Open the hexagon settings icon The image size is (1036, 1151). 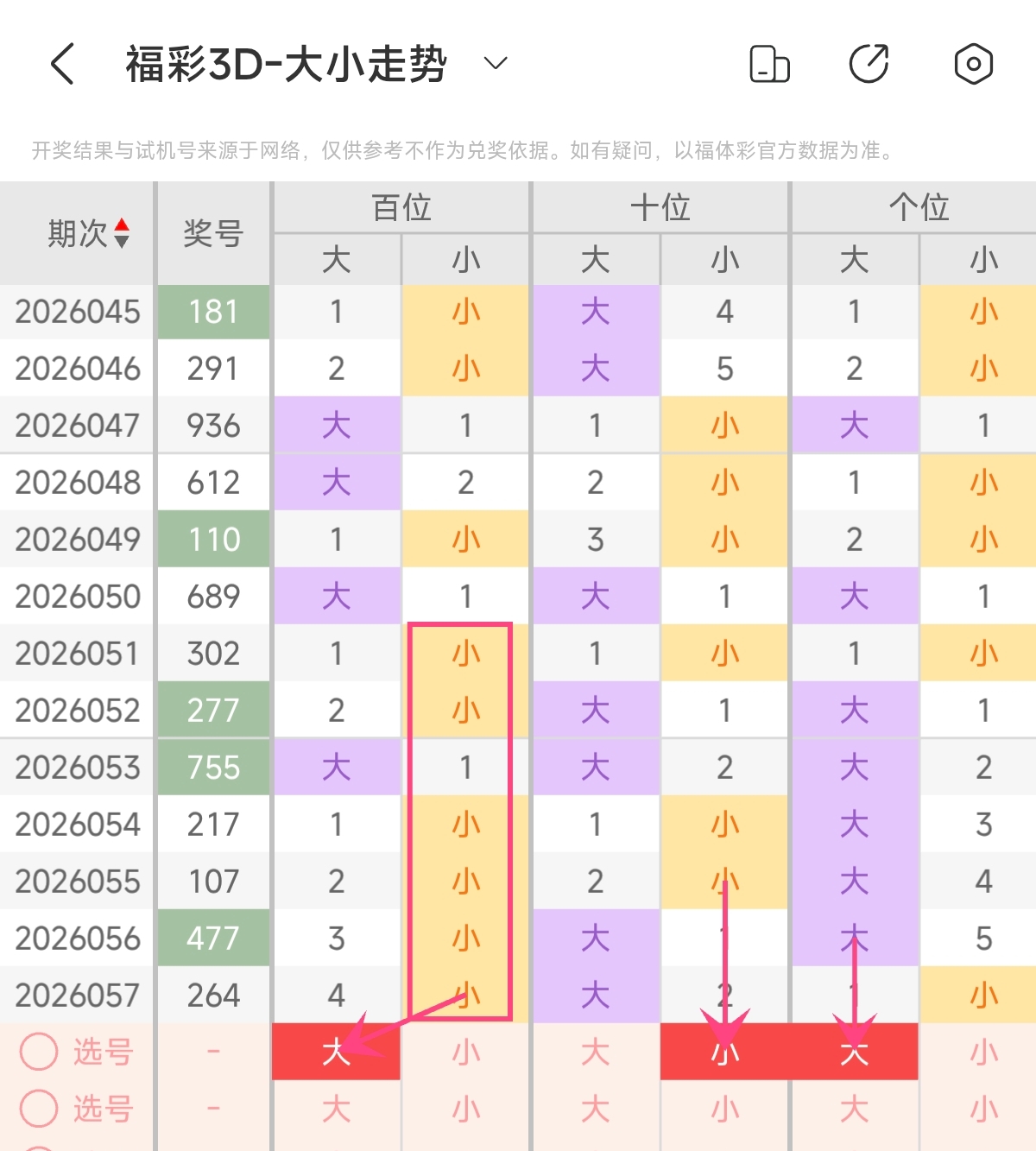click(x=973, y=64)
